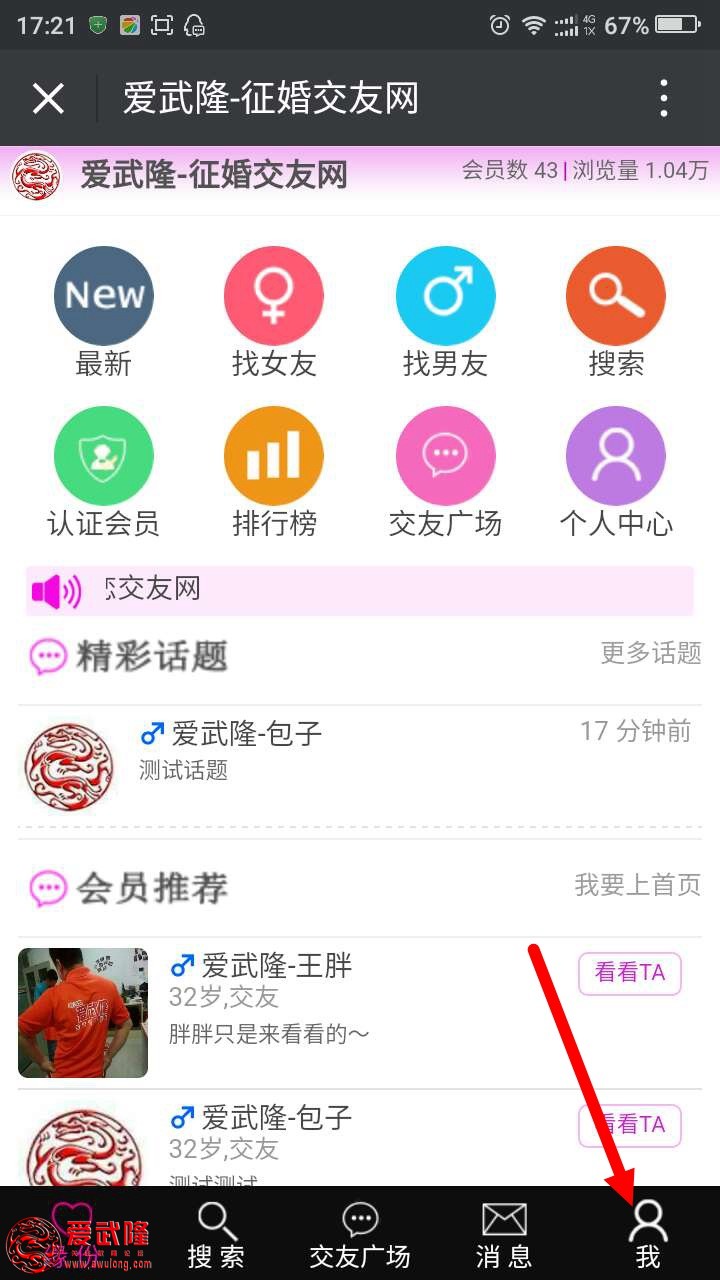Open 认证会员 section

click(x=103, y=472)
